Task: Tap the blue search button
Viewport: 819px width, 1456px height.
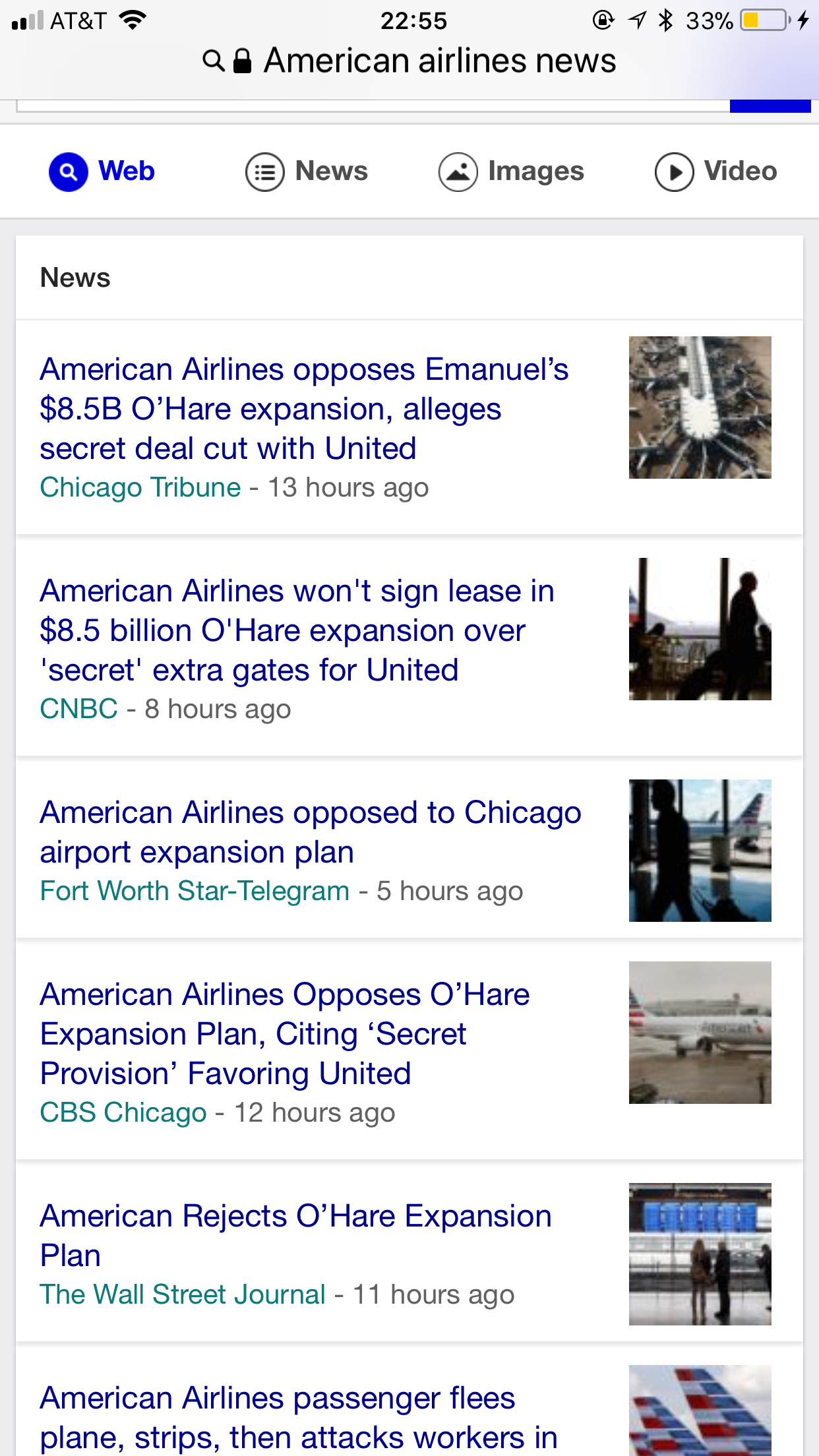Action: pyautogui.click(x=770, y=106)
